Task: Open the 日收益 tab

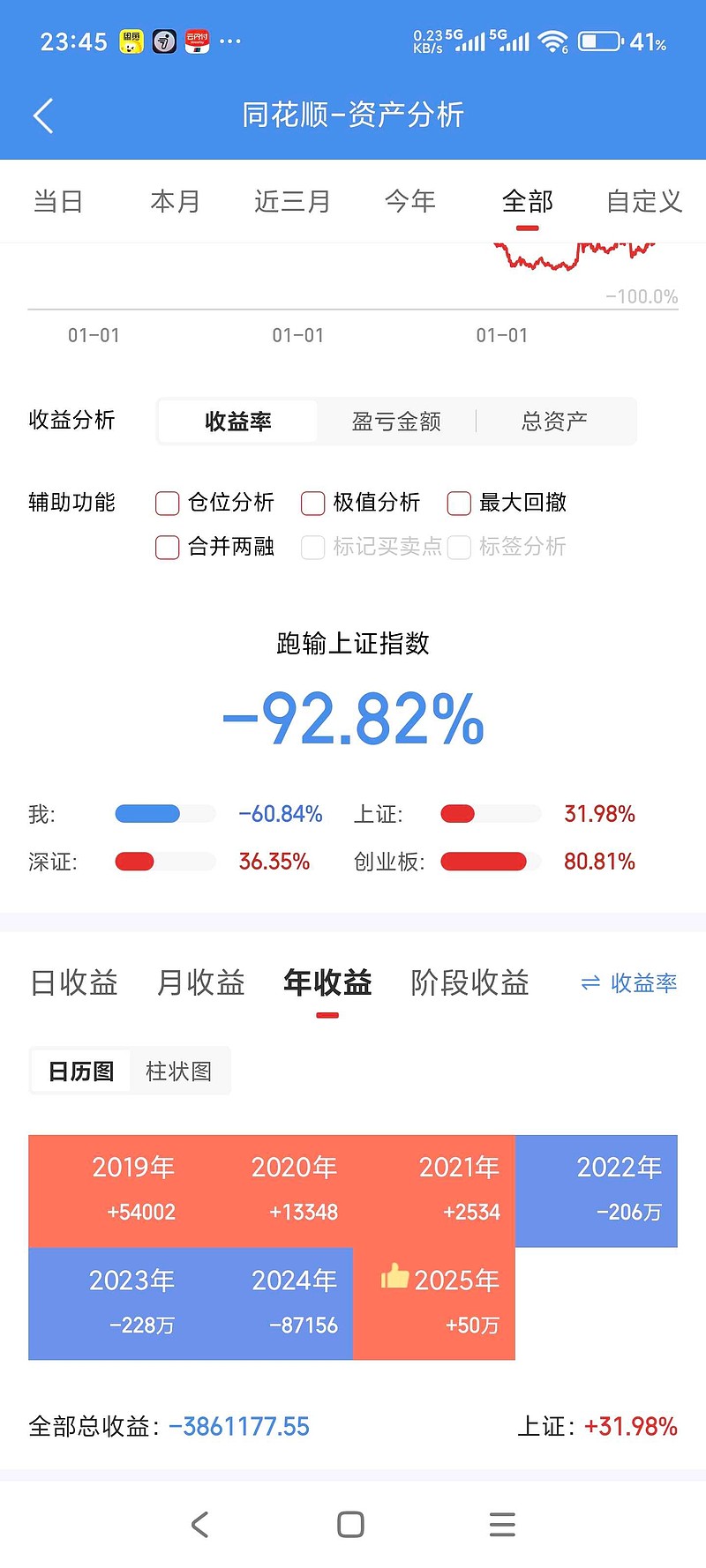Action: click(x=74, y=982)
